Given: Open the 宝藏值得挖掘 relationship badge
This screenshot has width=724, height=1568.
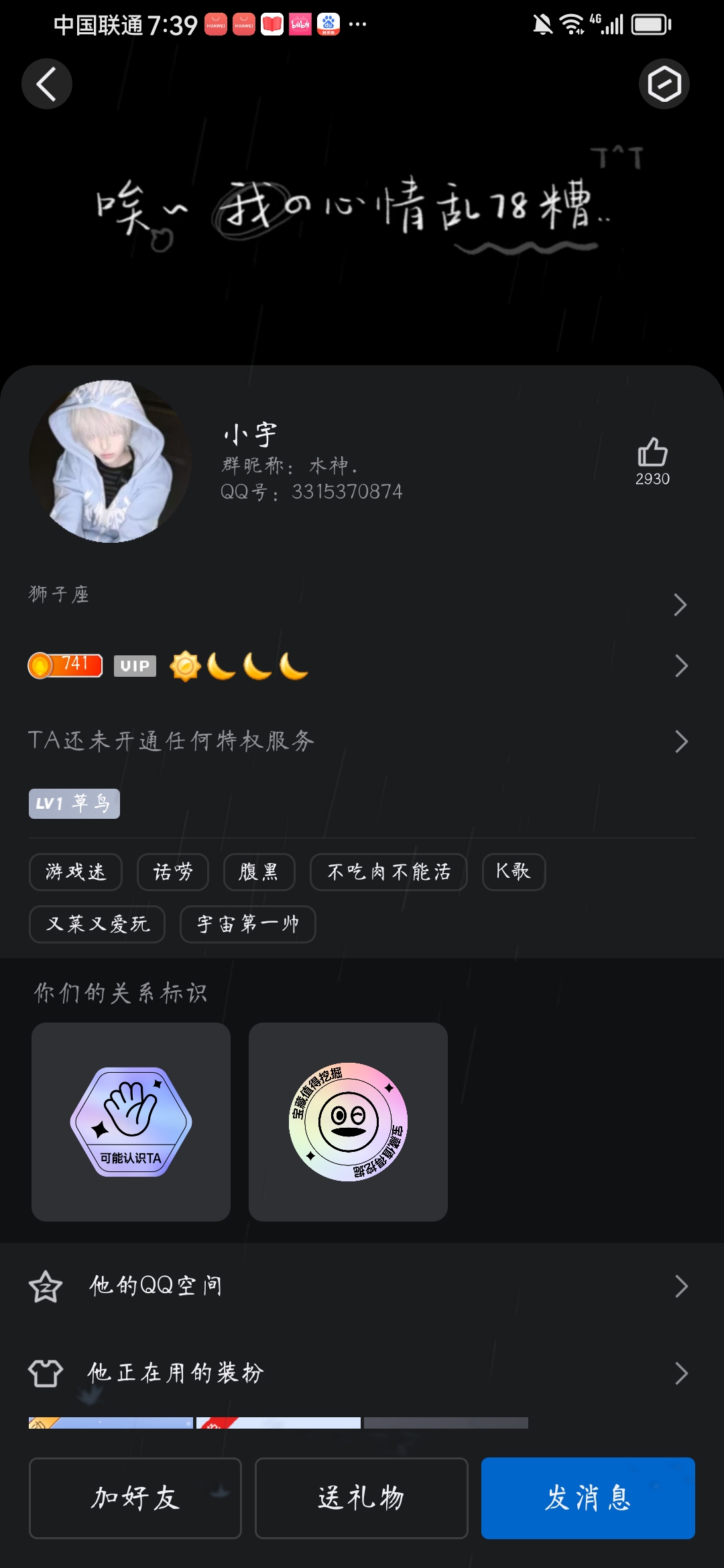Looking at the screenshot, I should tap(348, 1122).
